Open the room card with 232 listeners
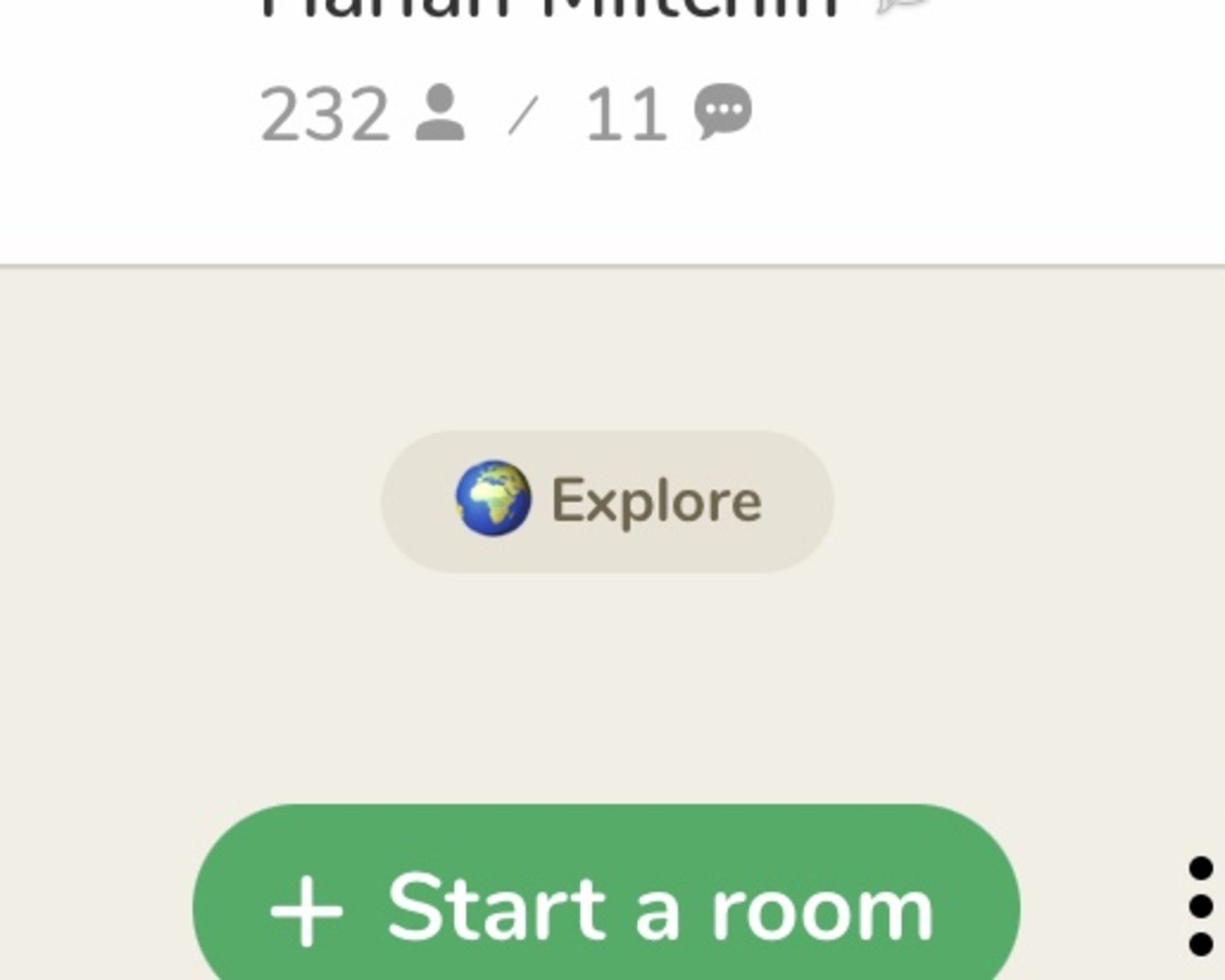The width and height of the screenshot is (1225, 980). 574,115
